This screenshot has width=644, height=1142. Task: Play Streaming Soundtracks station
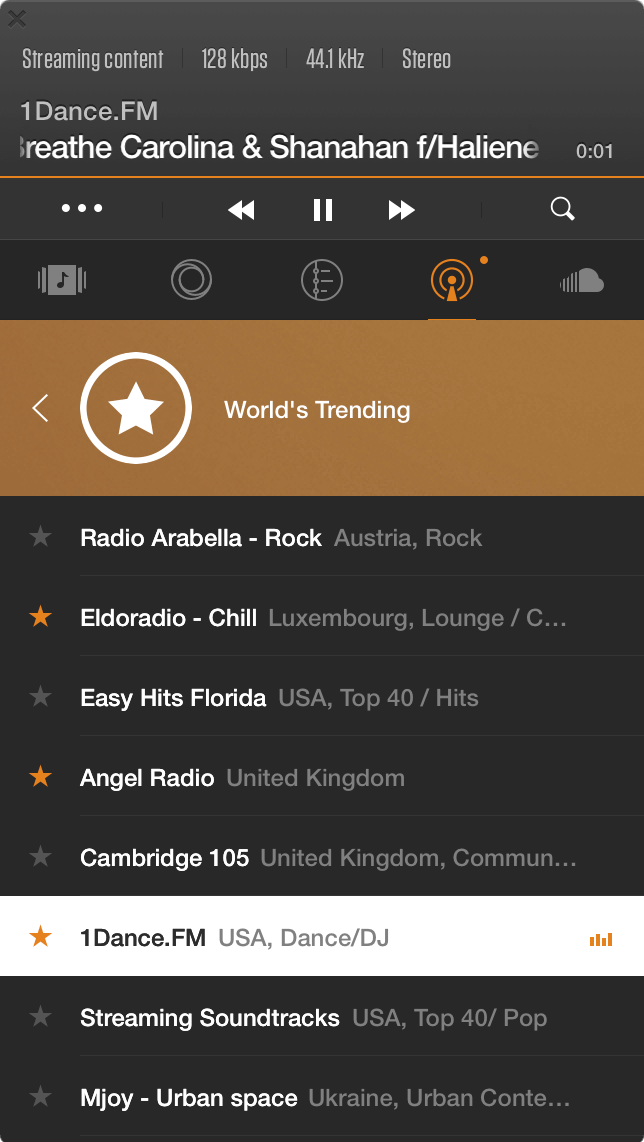click(210, 1018)
